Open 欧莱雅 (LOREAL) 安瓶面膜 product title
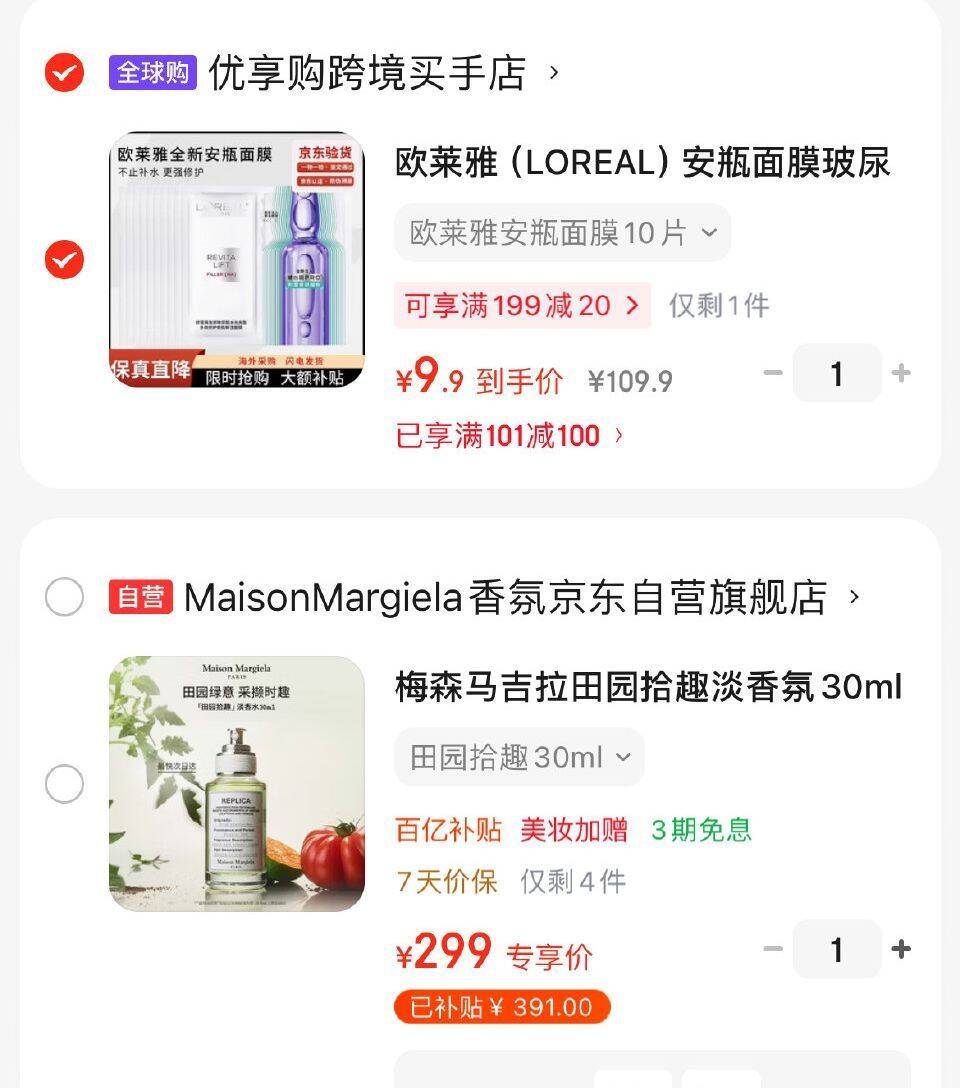 pyautogui.click(x=642, y=163)
